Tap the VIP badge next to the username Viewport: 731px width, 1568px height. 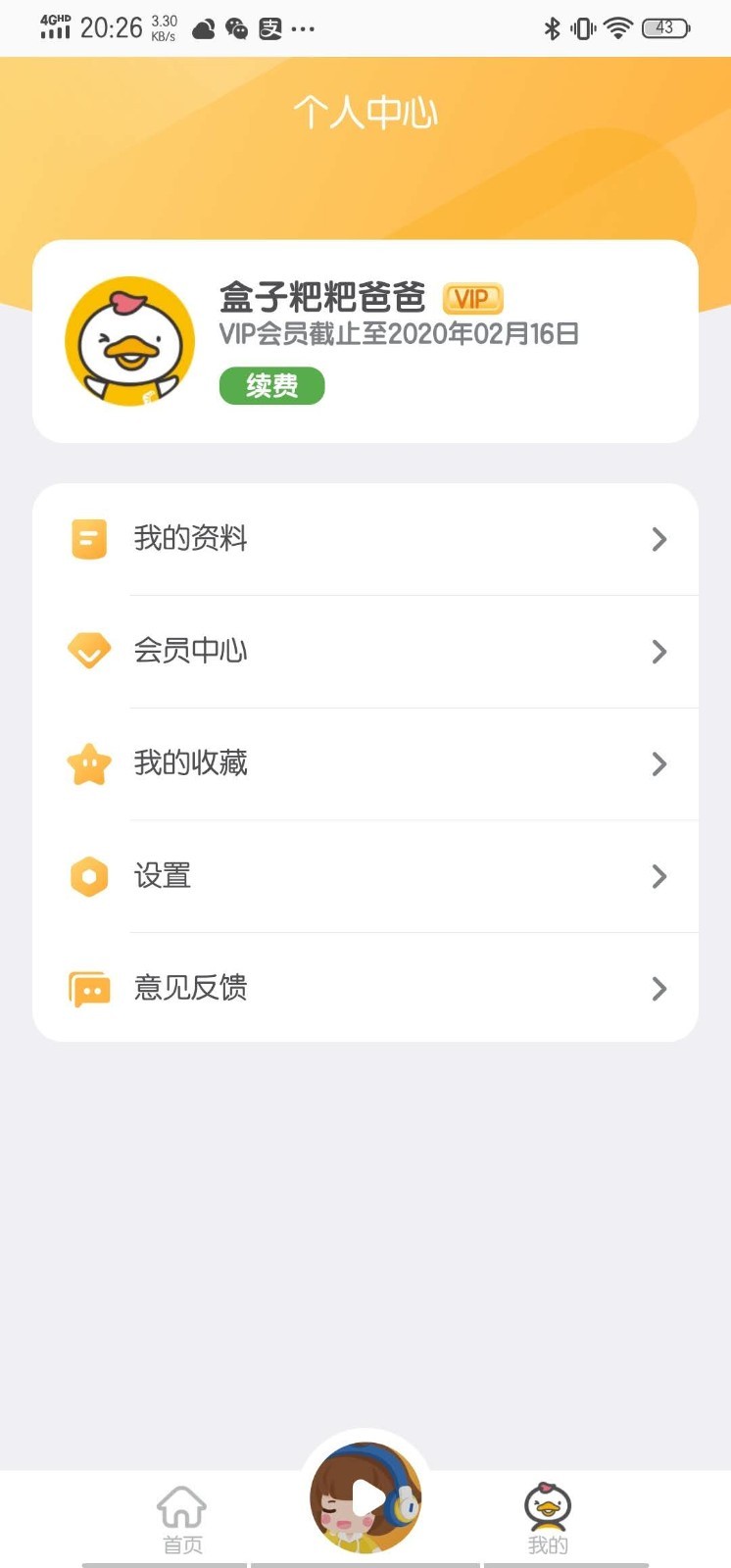coord(473,298)
